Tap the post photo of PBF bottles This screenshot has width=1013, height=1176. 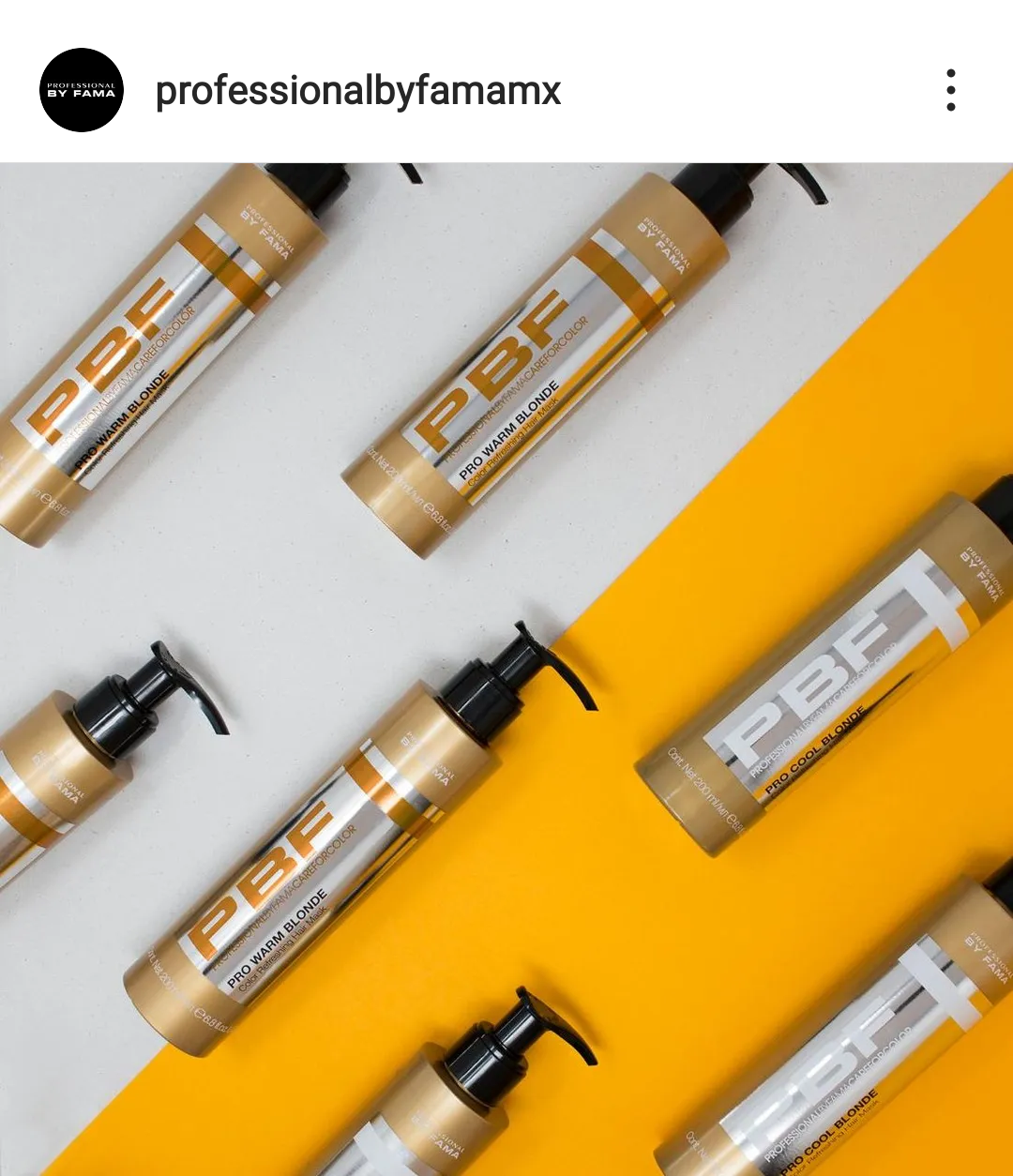506,668
